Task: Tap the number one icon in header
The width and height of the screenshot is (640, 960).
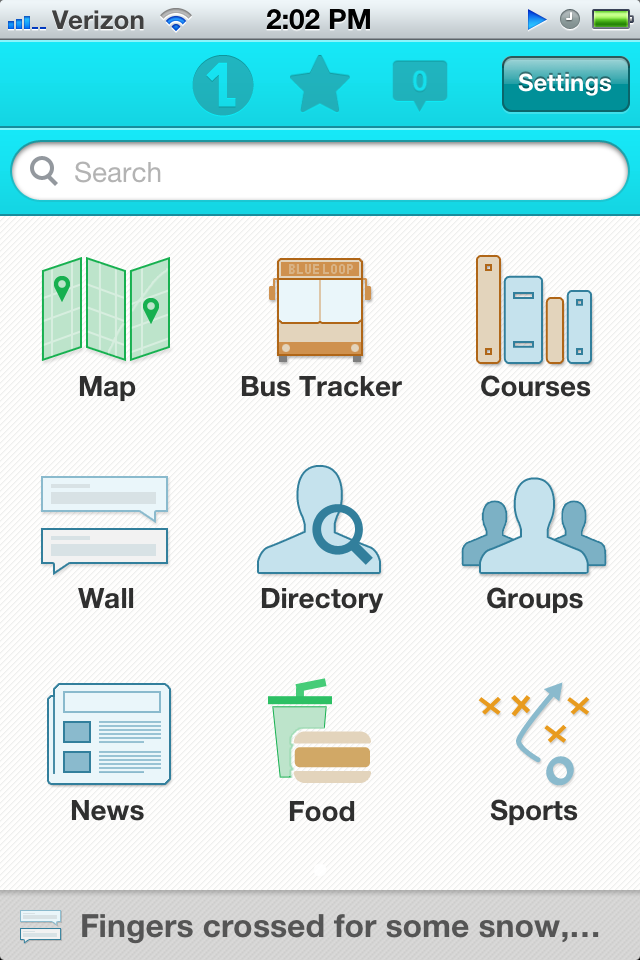Action: [222, 86]
